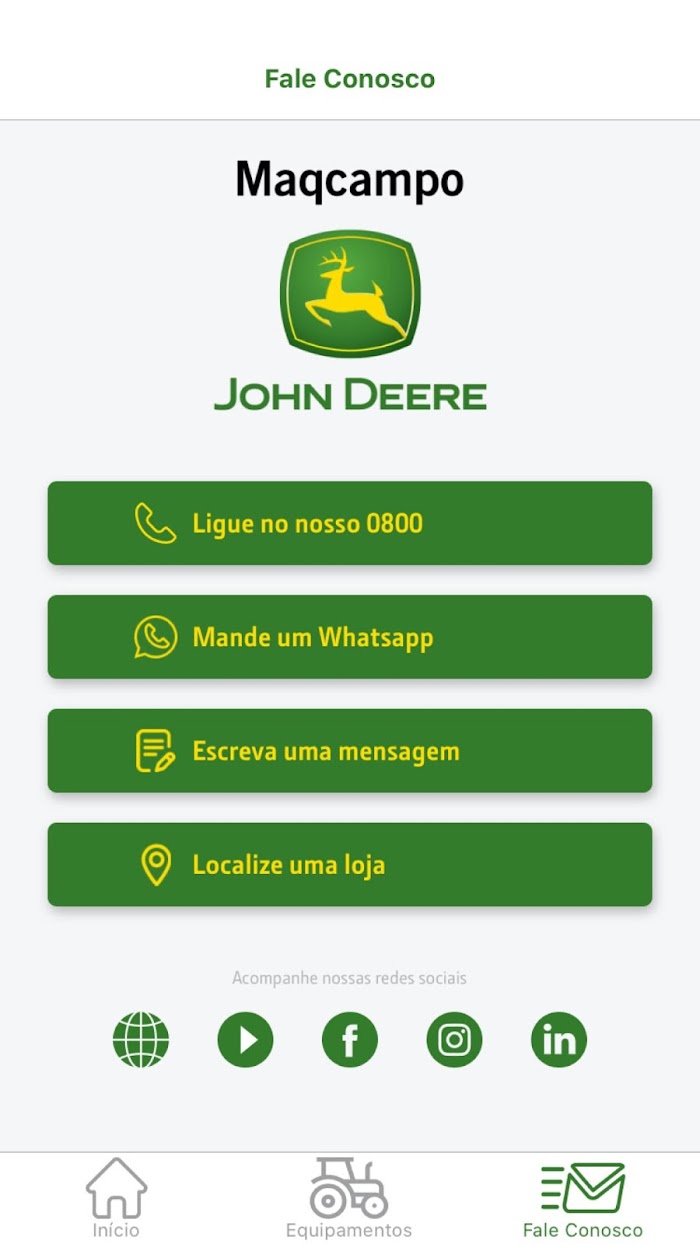
Task: Switch to the Início tab
Action: [x=116, y=1198]
